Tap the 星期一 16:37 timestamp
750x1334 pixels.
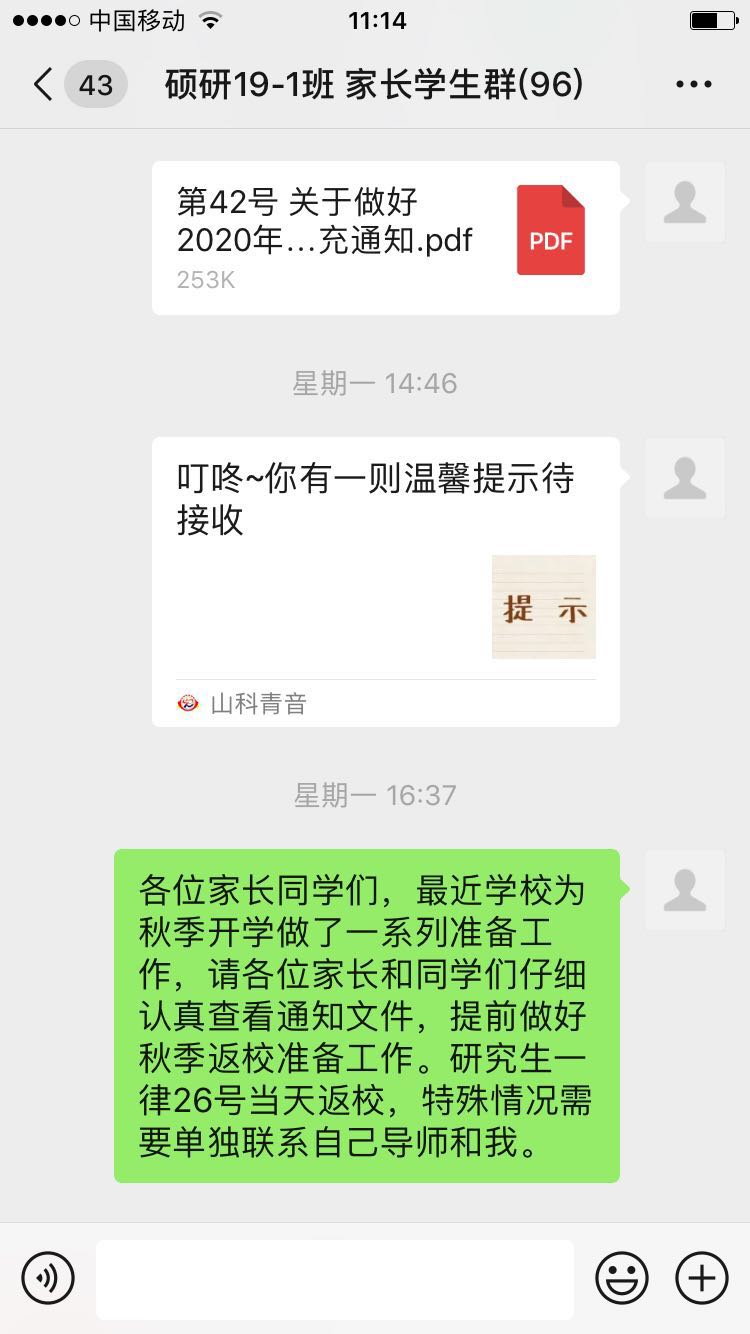click(x=375, y=795)
